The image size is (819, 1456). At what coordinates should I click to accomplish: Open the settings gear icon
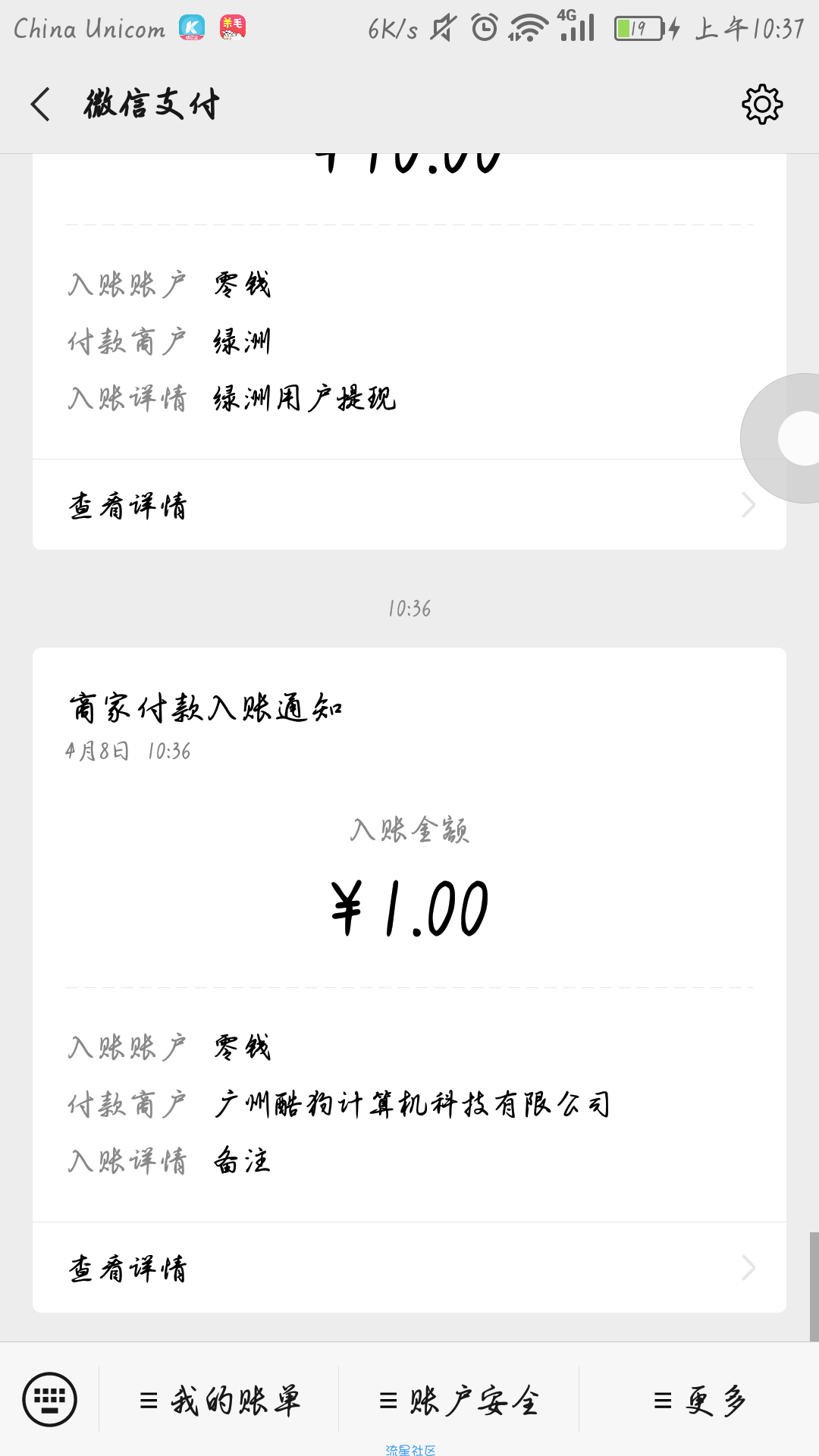pos(762,104)
